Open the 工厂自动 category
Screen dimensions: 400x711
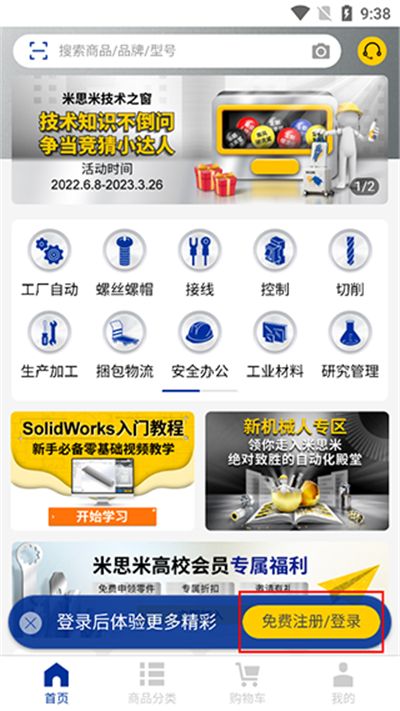point(49,263)
